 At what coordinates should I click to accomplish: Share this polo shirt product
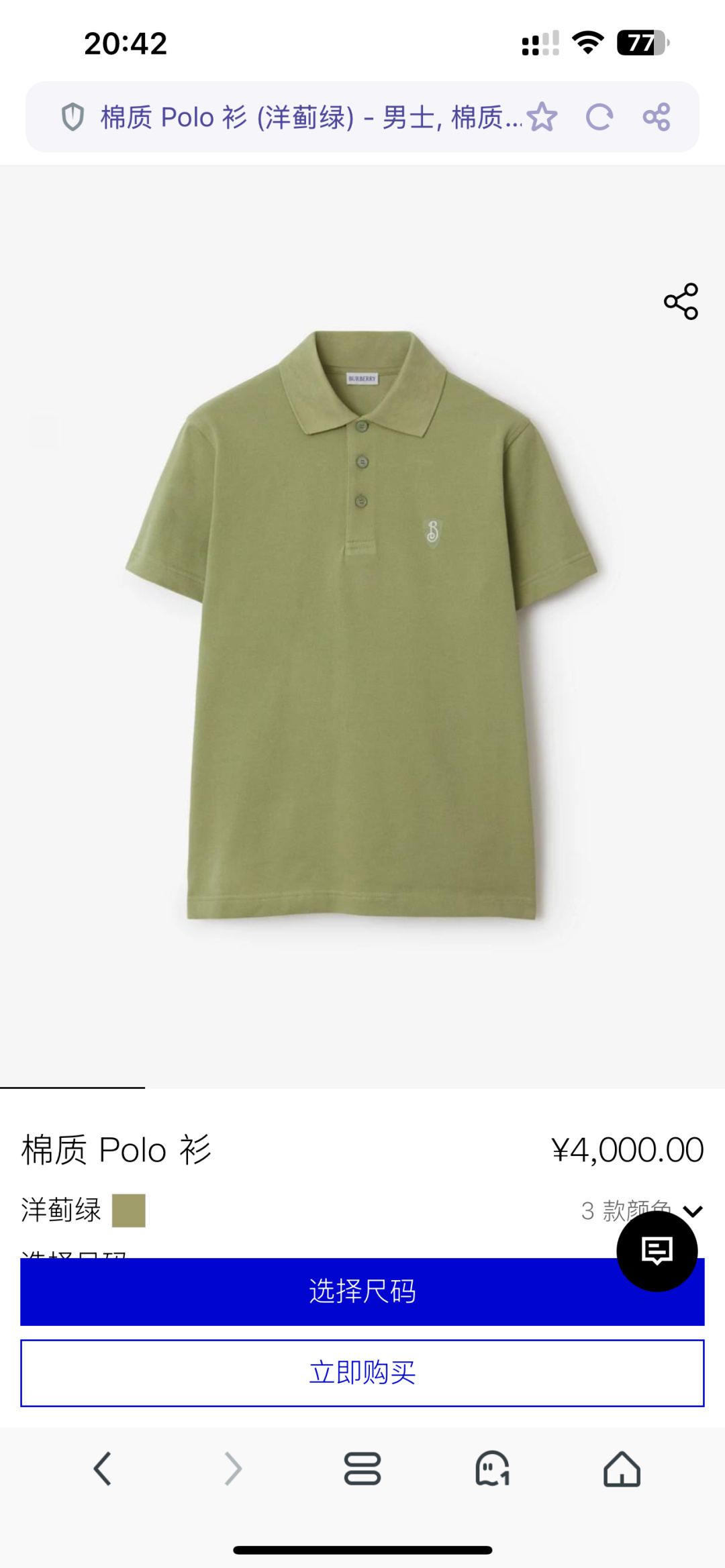click(x=681, y=301)
